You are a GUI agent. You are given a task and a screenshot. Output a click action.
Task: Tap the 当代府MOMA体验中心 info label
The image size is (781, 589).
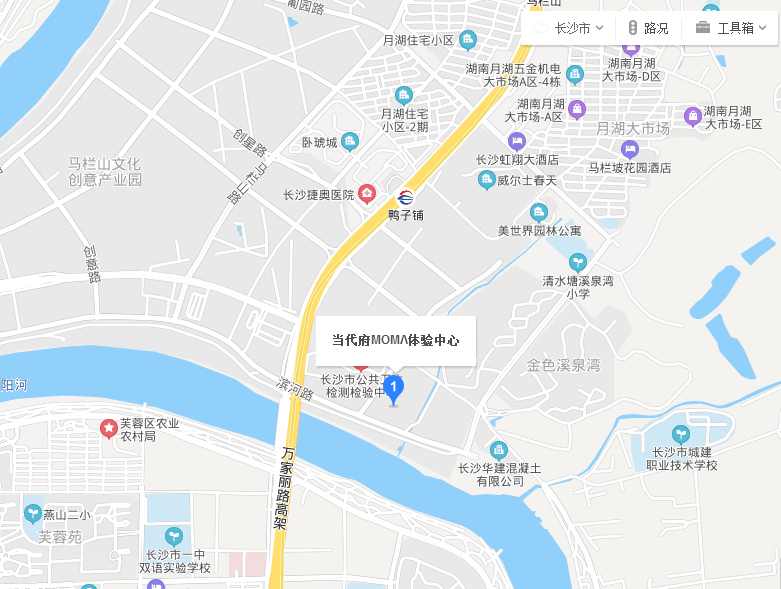395,340
